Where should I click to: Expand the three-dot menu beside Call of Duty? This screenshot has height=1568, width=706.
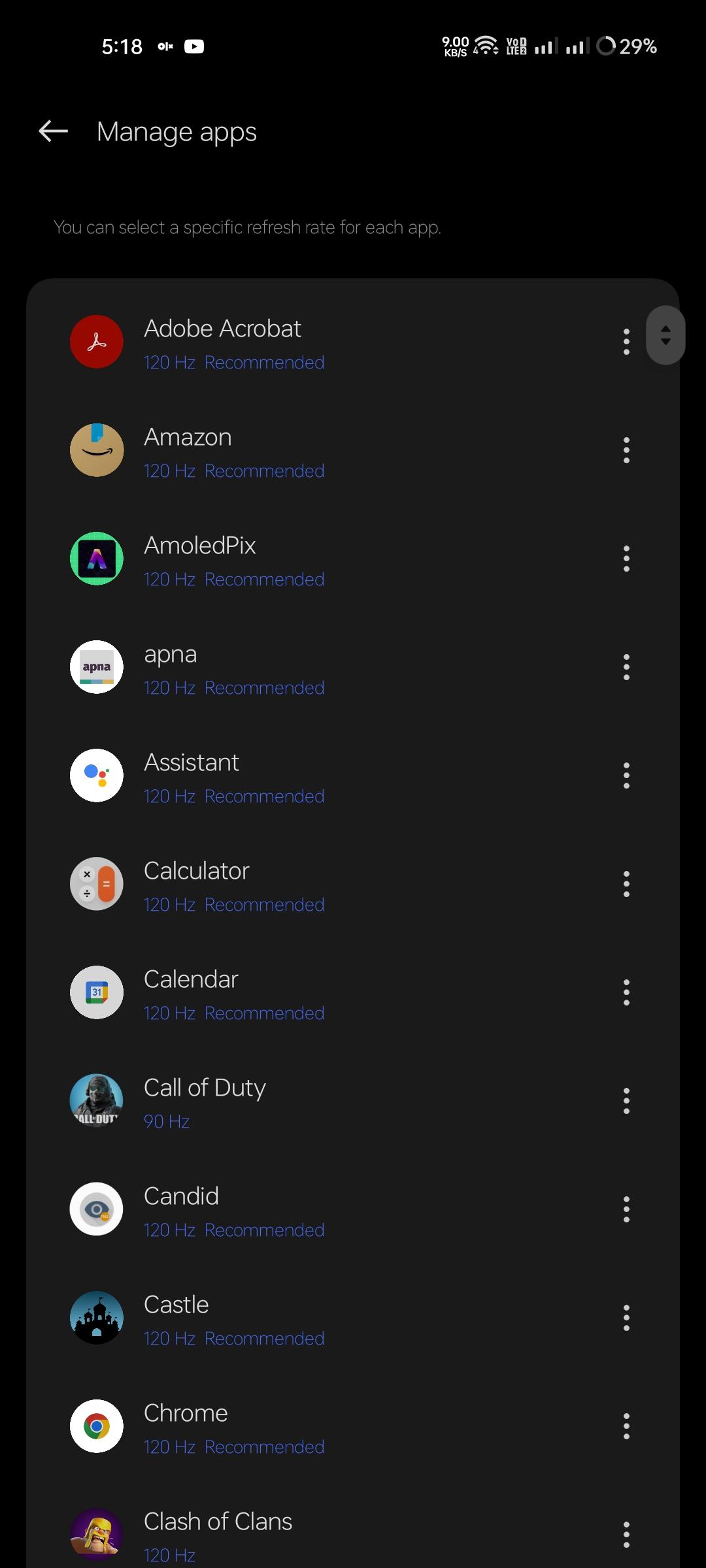(626, 1101)
